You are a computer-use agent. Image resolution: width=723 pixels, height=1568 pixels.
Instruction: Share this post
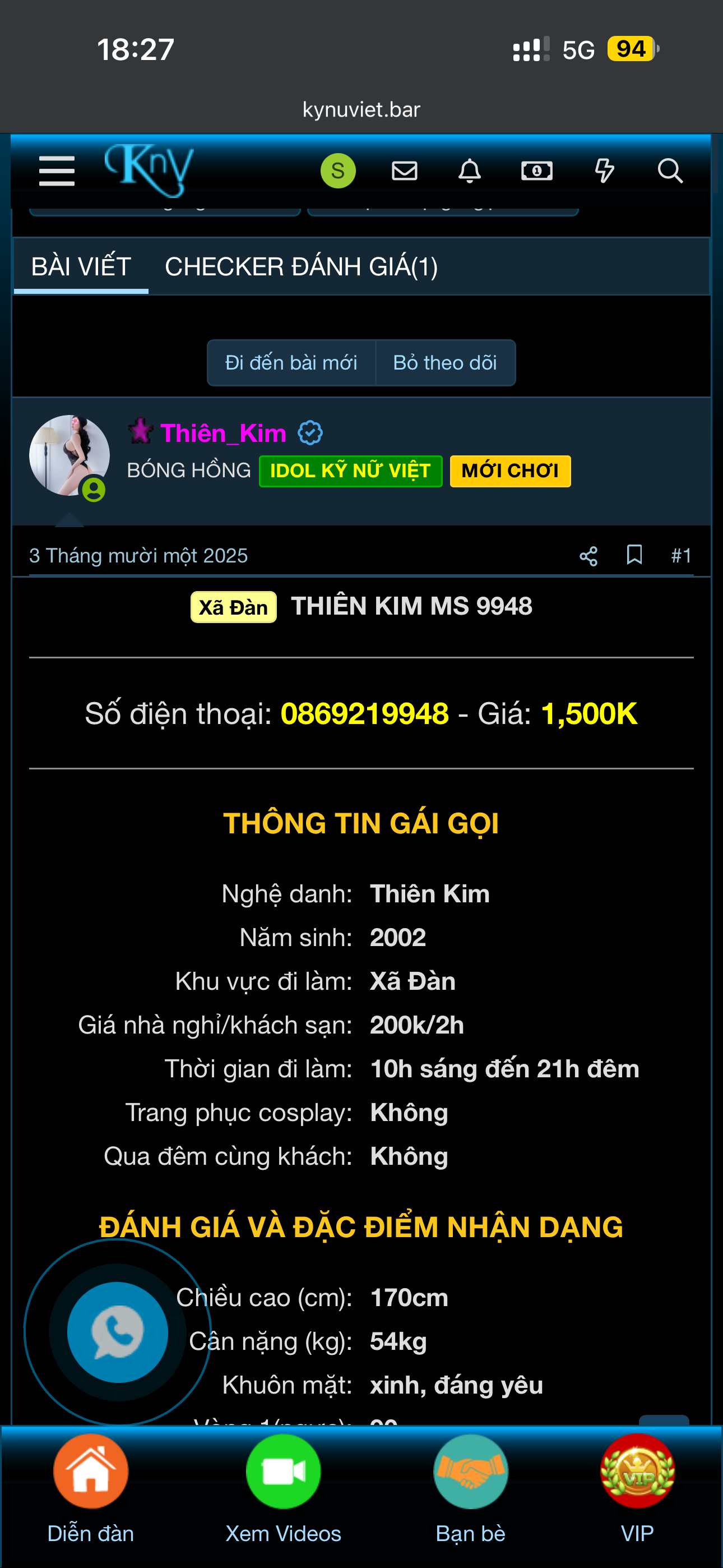[x=588, y=556]
